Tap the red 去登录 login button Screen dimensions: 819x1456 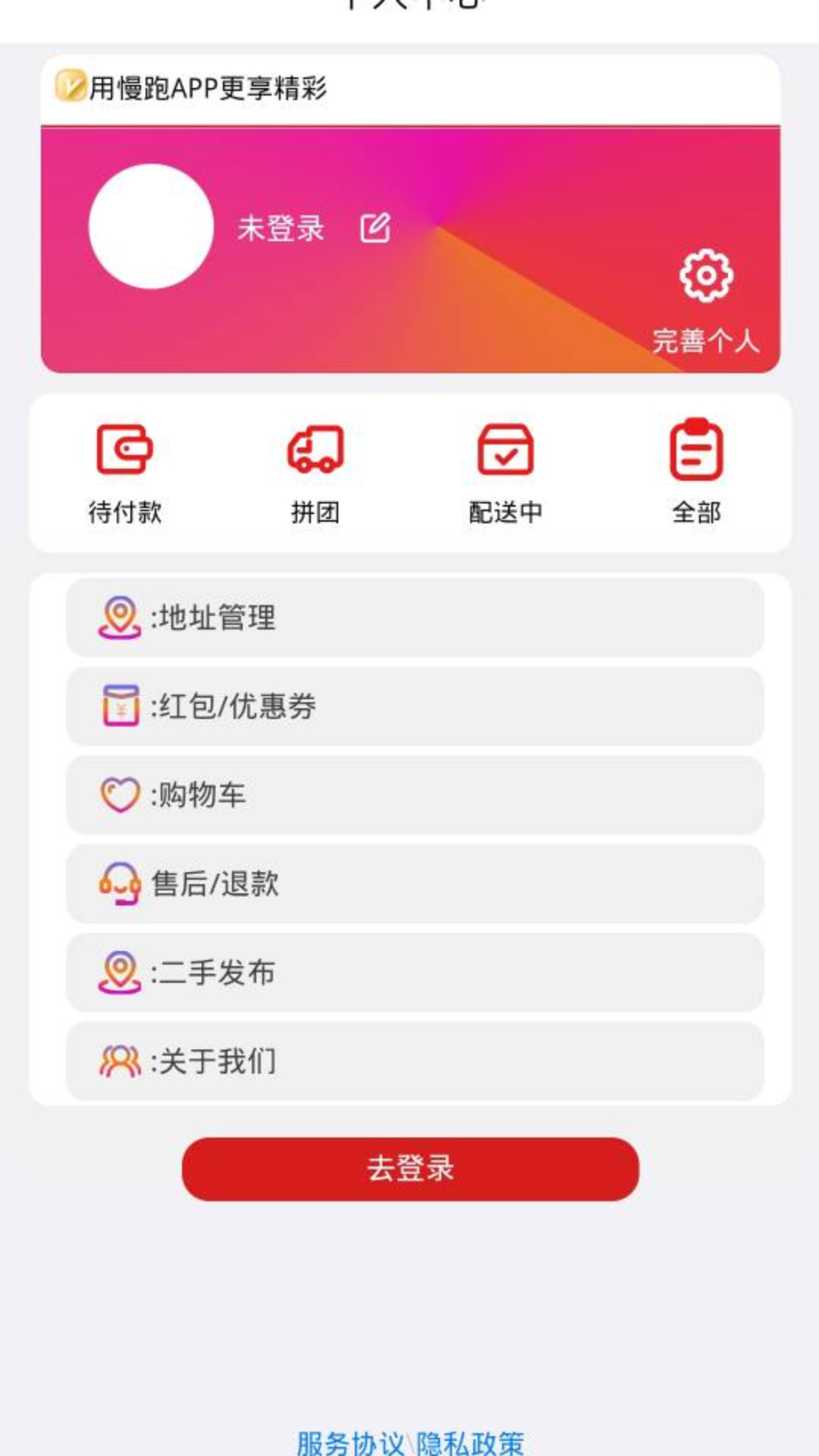[410, 1169]
